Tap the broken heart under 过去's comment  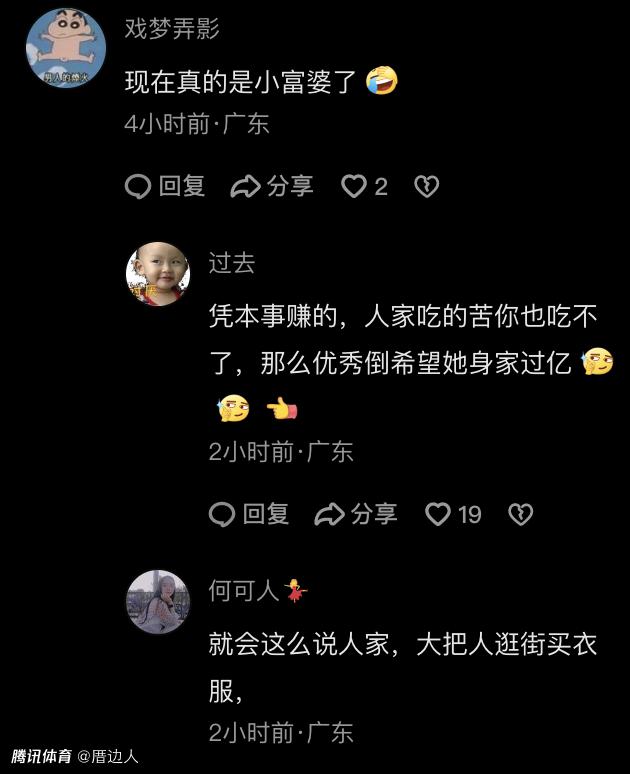pyautogui.click(x=520, y=514)
